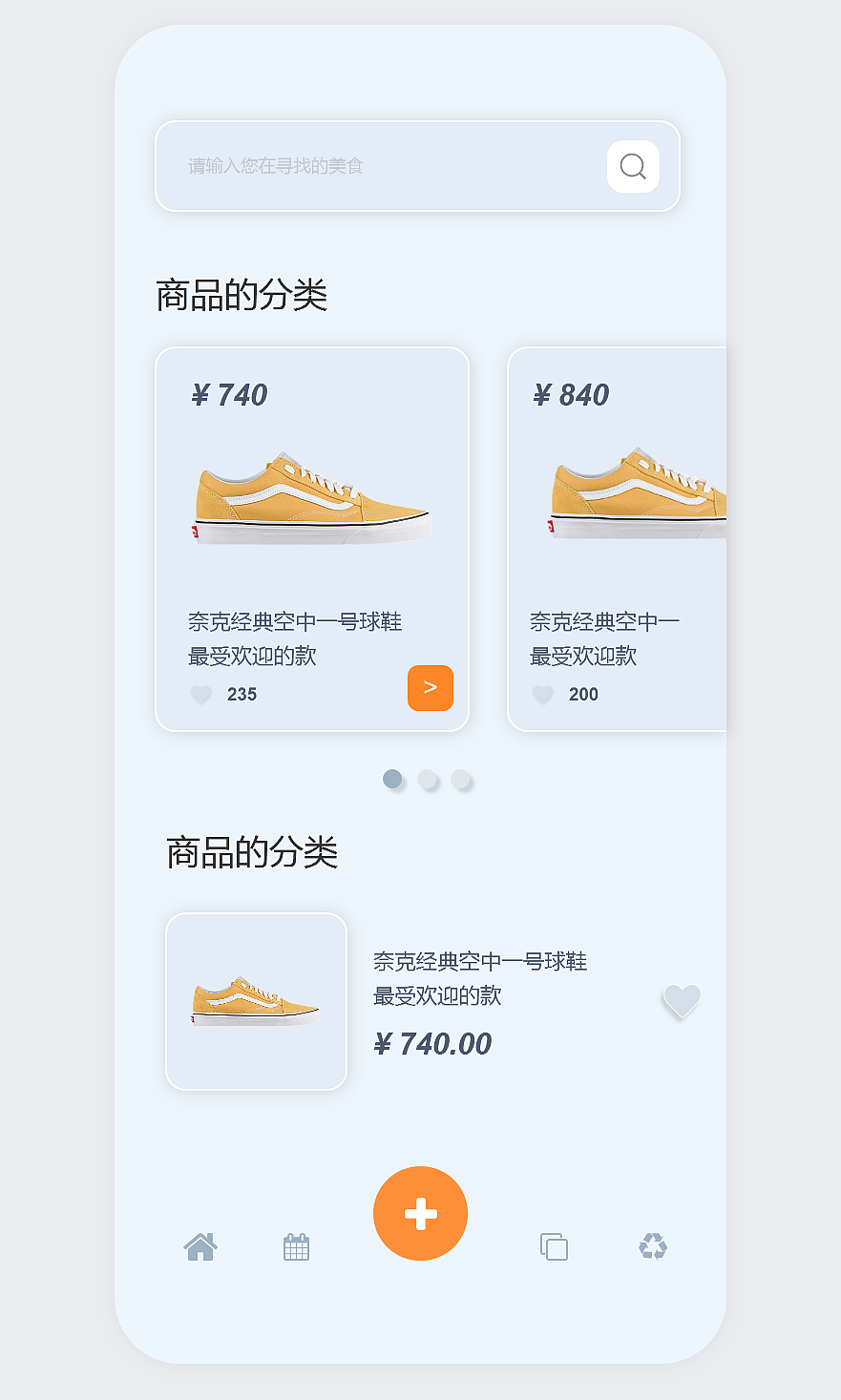Image resolution: width=841 pixels, height=1400 pixels.
Task: Select the recycle icon in bottom navigation
Action: point(654,1246)
